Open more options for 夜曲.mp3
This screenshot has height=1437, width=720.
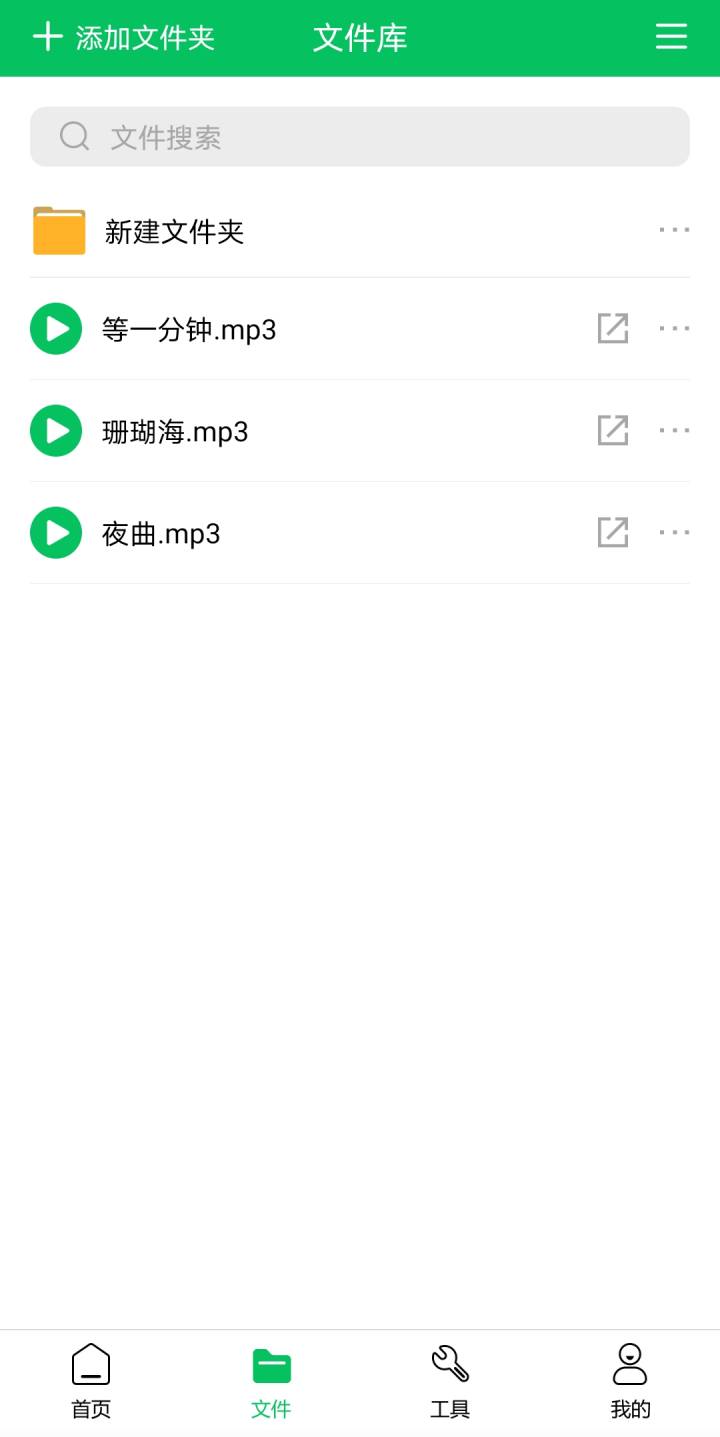coord(674,532)
